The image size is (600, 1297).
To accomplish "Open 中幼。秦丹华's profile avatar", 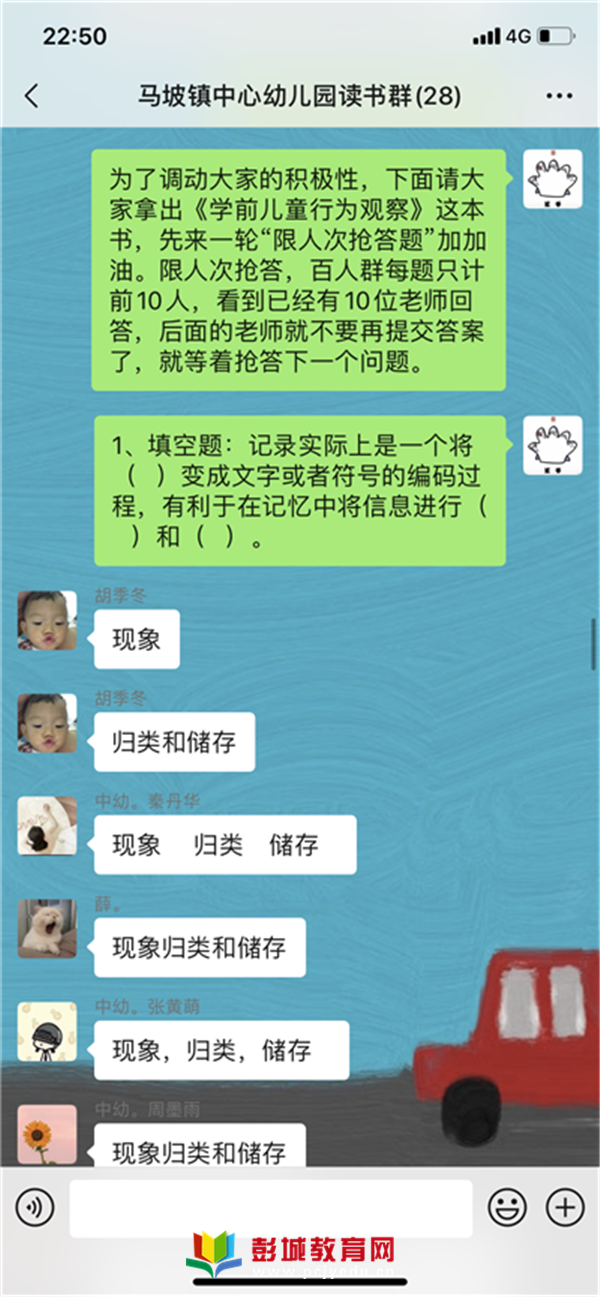I will [x=47, y=826].
